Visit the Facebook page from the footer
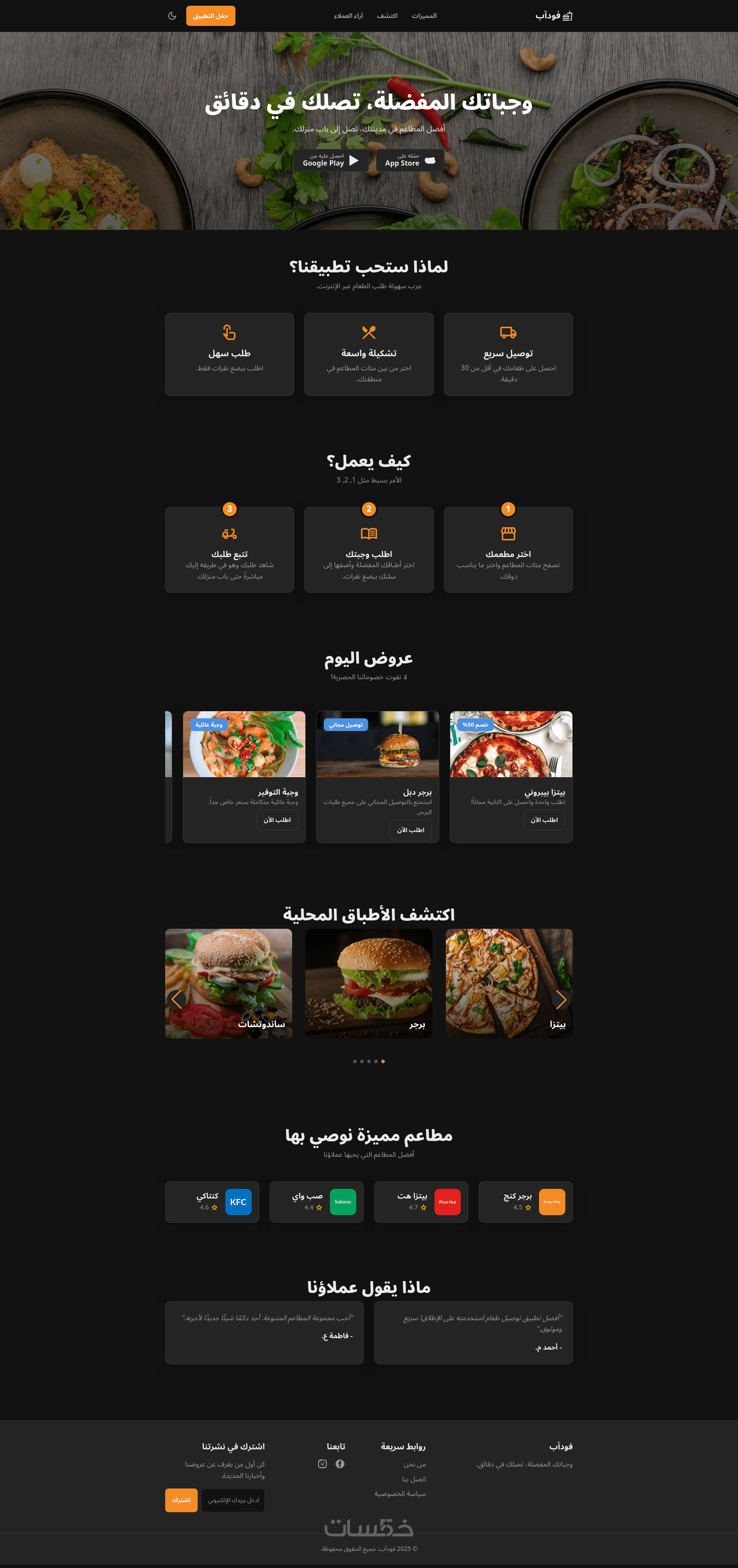 pos(340,1464)
